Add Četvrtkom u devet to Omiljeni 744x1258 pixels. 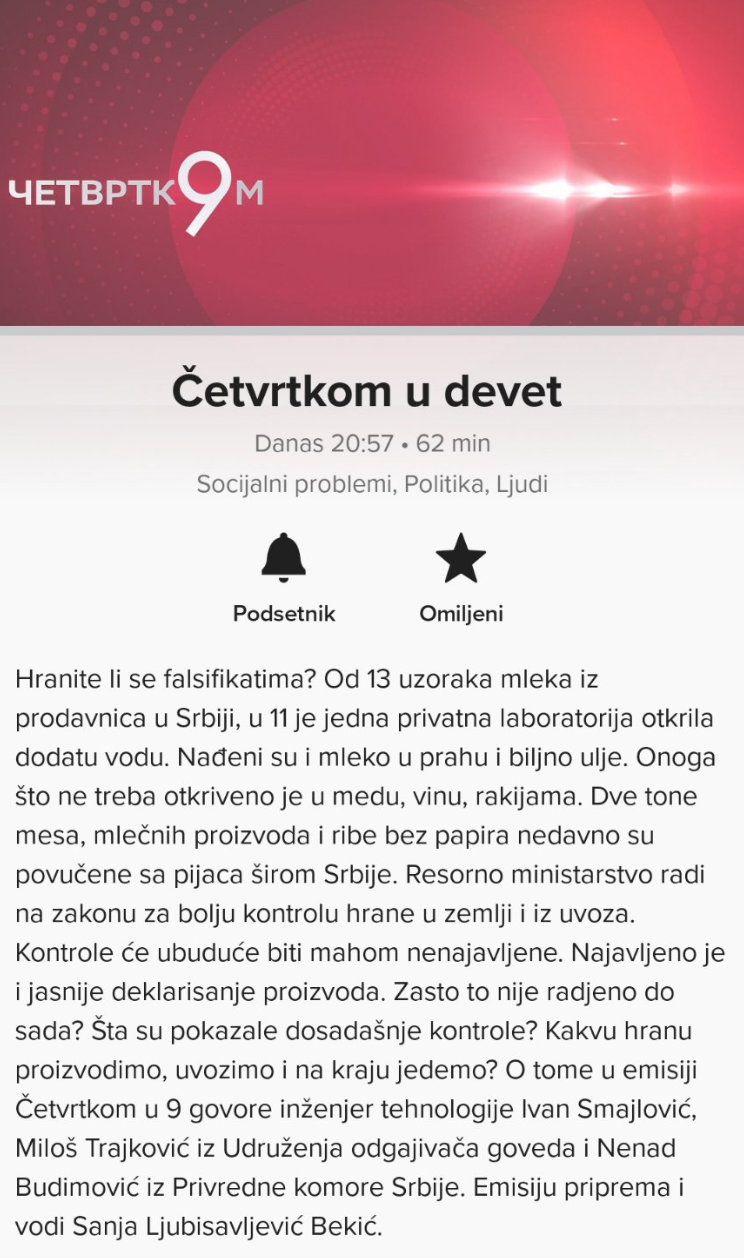(460, 560)
